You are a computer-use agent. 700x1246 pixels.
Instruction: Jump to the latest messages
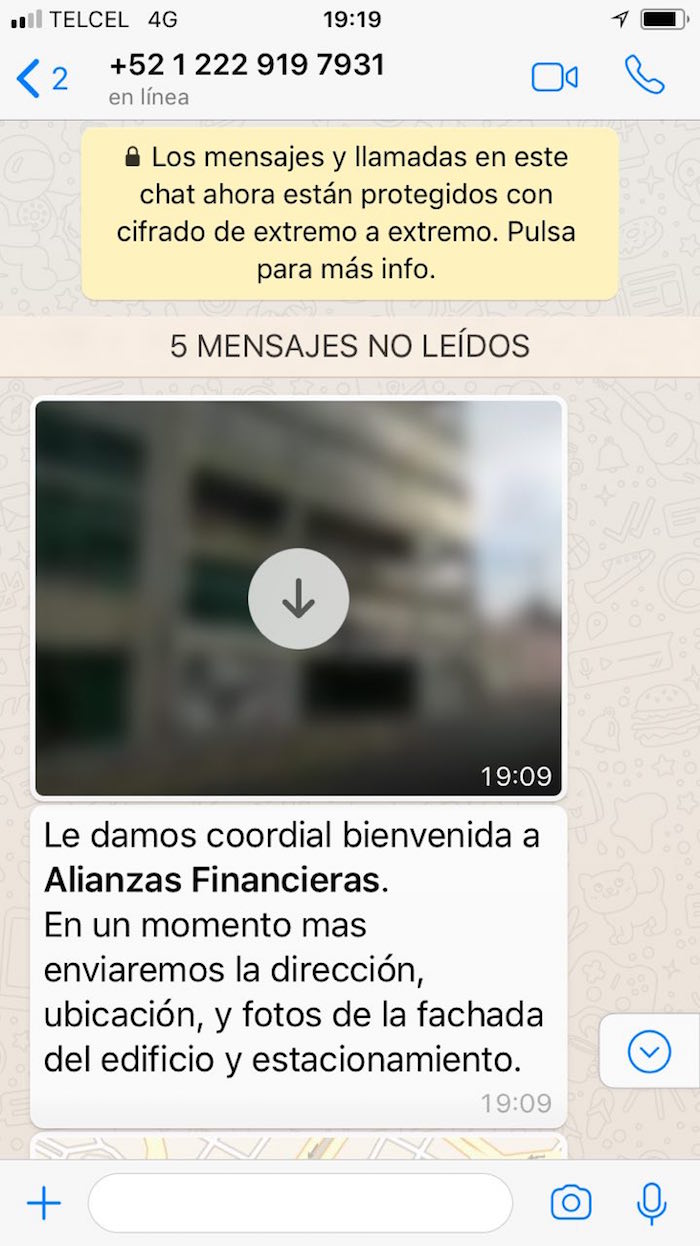click(649, 1051)
